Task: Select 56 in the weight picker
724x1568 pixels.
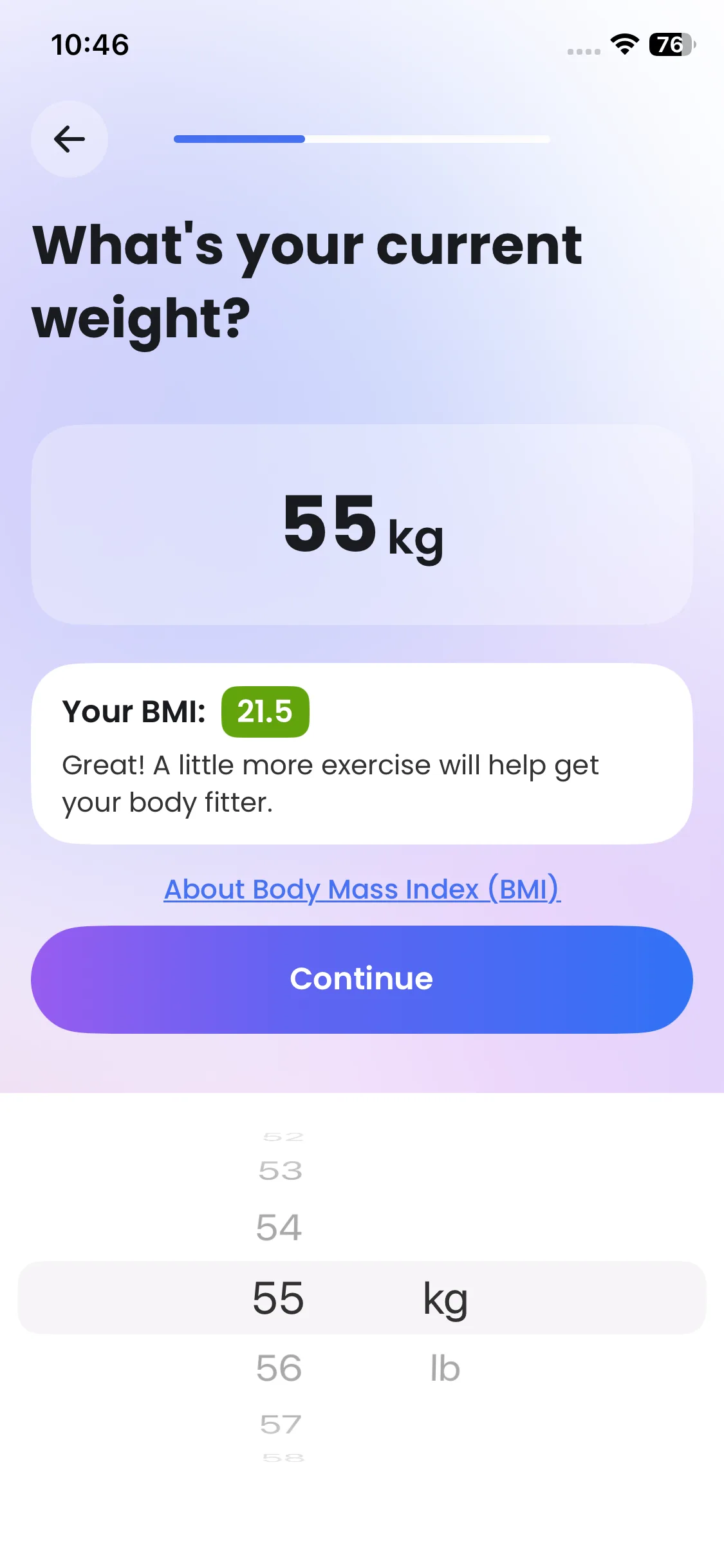Action: pos(279,1368)
